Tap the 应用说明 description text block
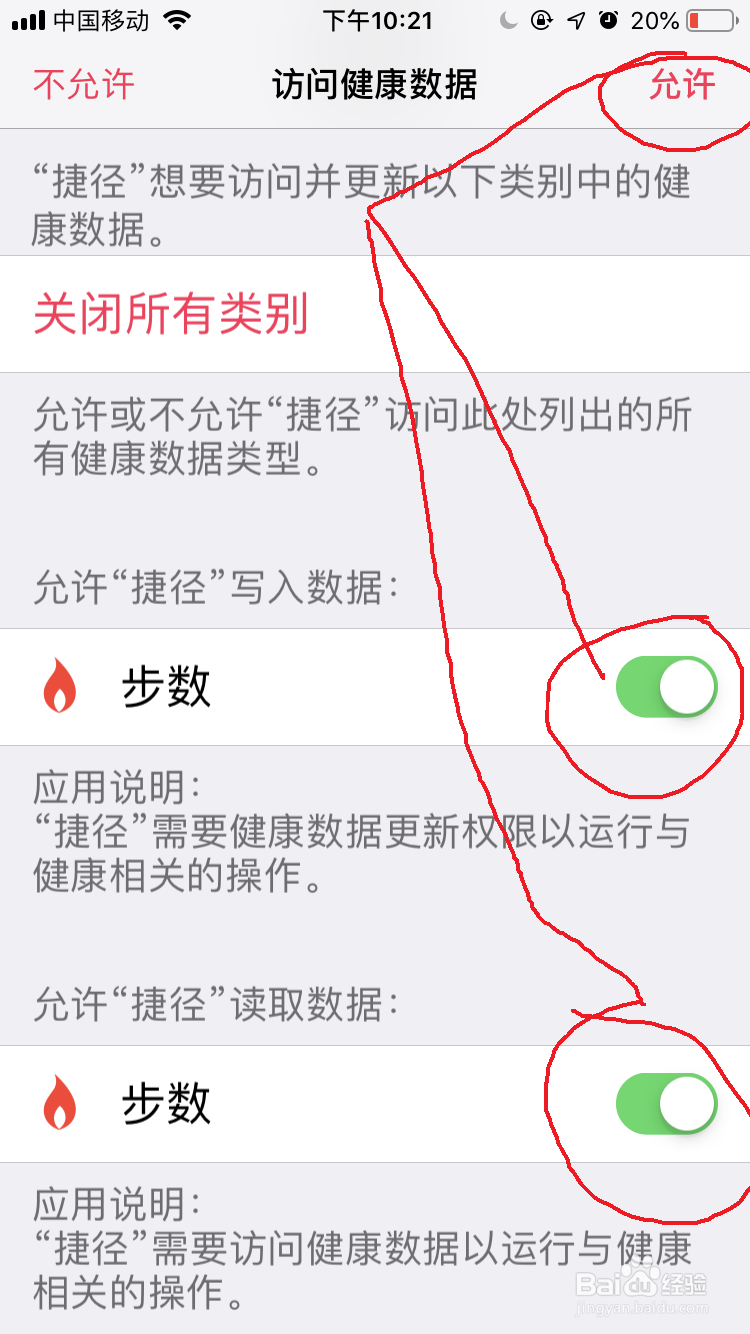Screen dimensions: 750x1334 click(300, 830)
